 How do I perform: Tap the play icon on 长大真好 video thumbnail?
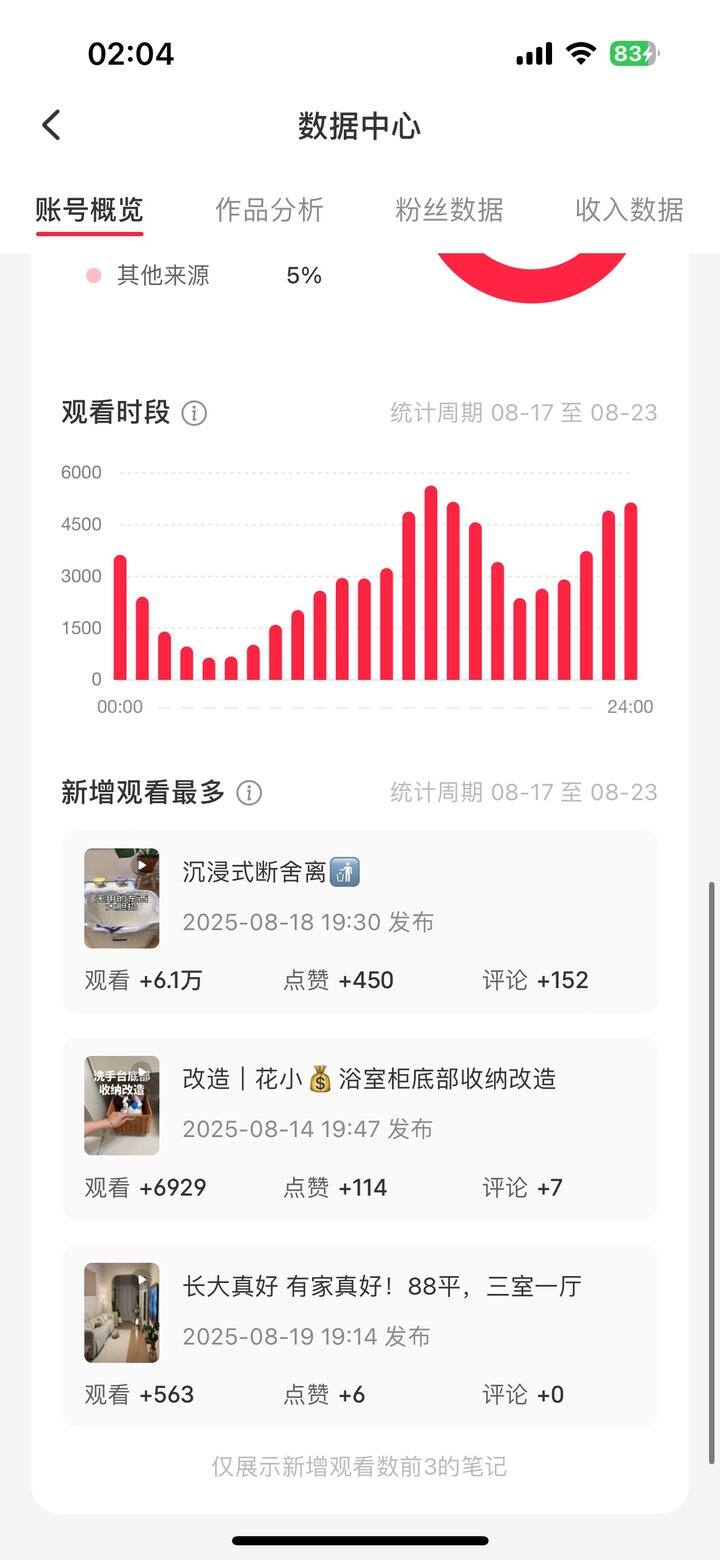click(143, 1279)
